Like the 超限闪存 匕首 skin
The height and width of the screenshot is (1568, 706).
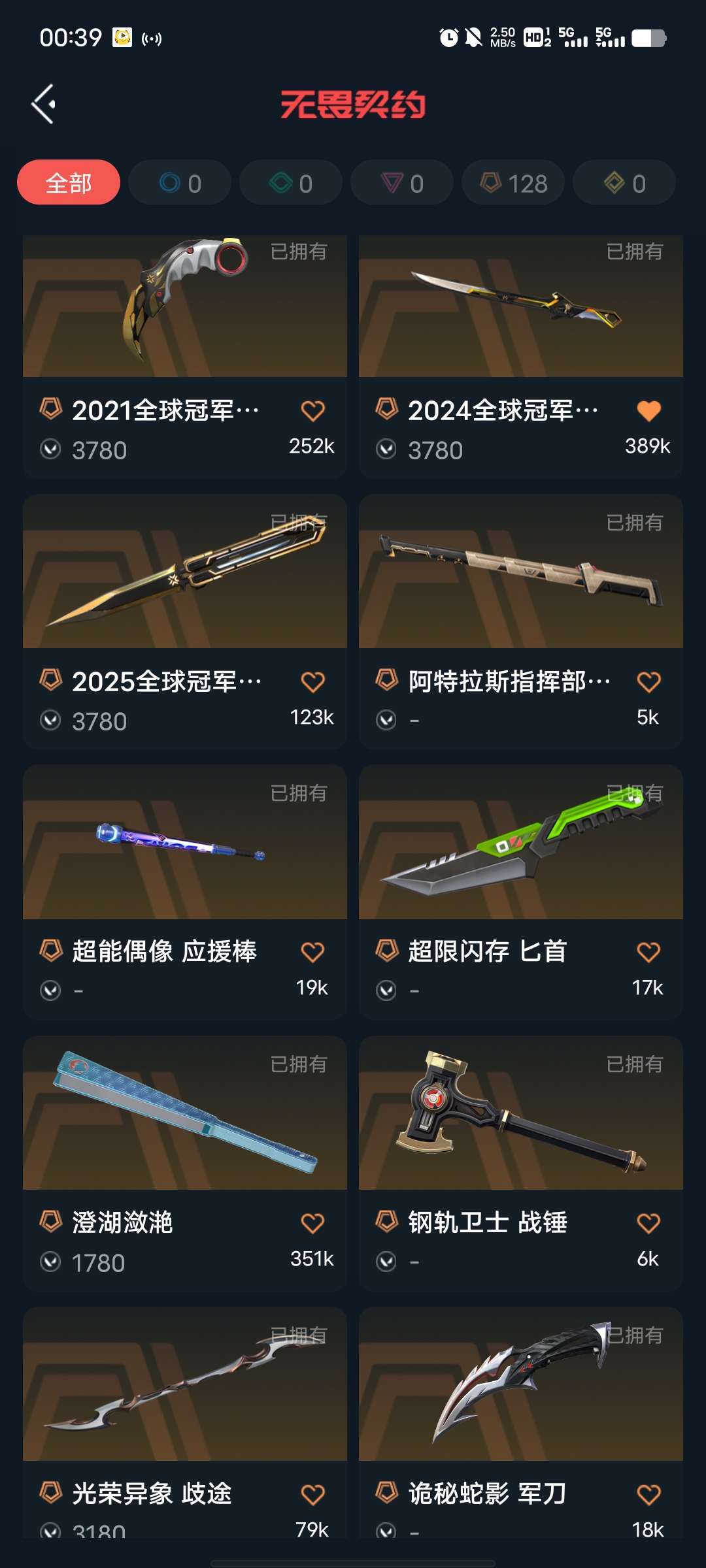648,953
